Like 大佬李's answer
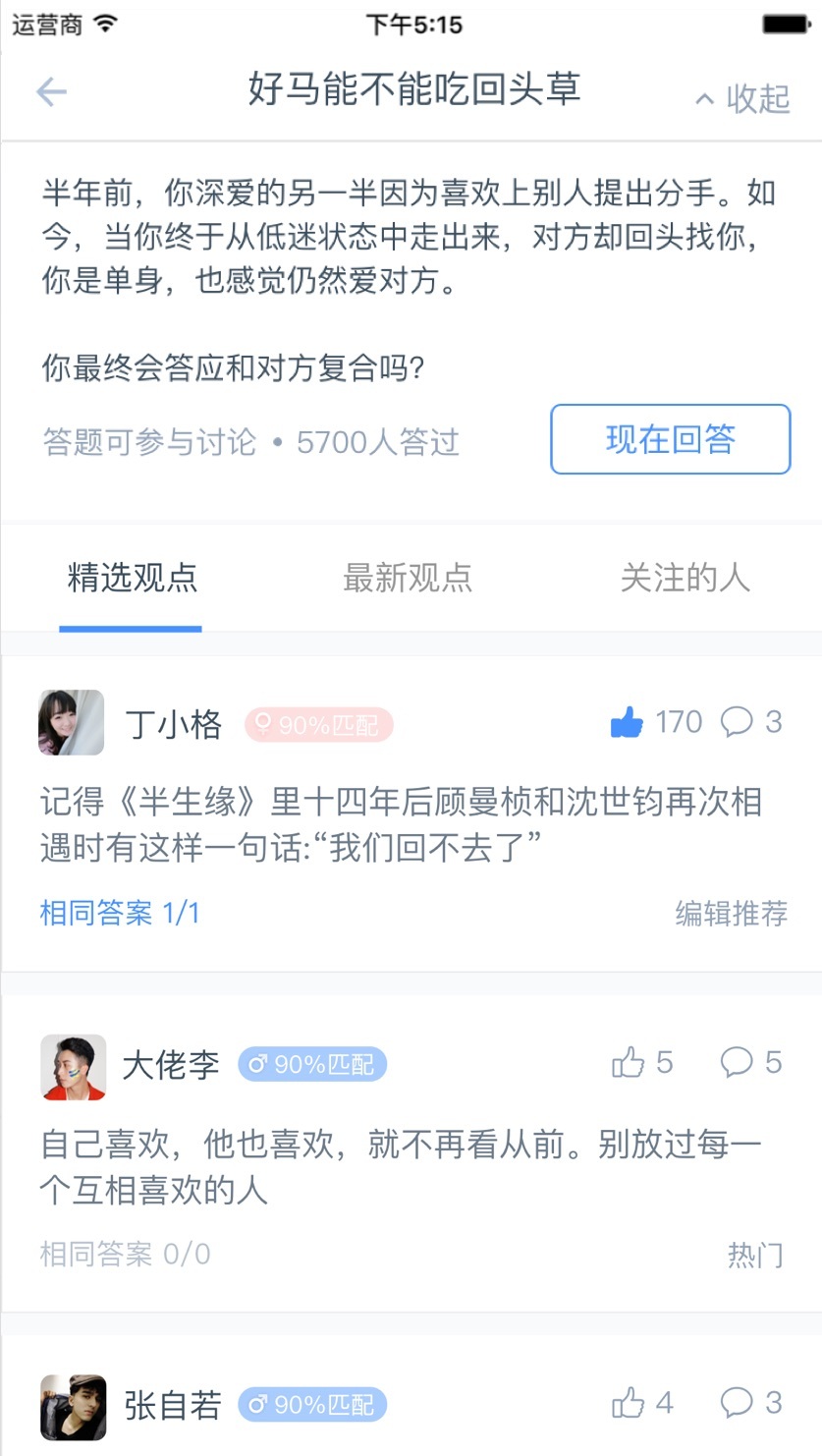The width and height of the screenshot is (822, 1456). coord(629,1063)
